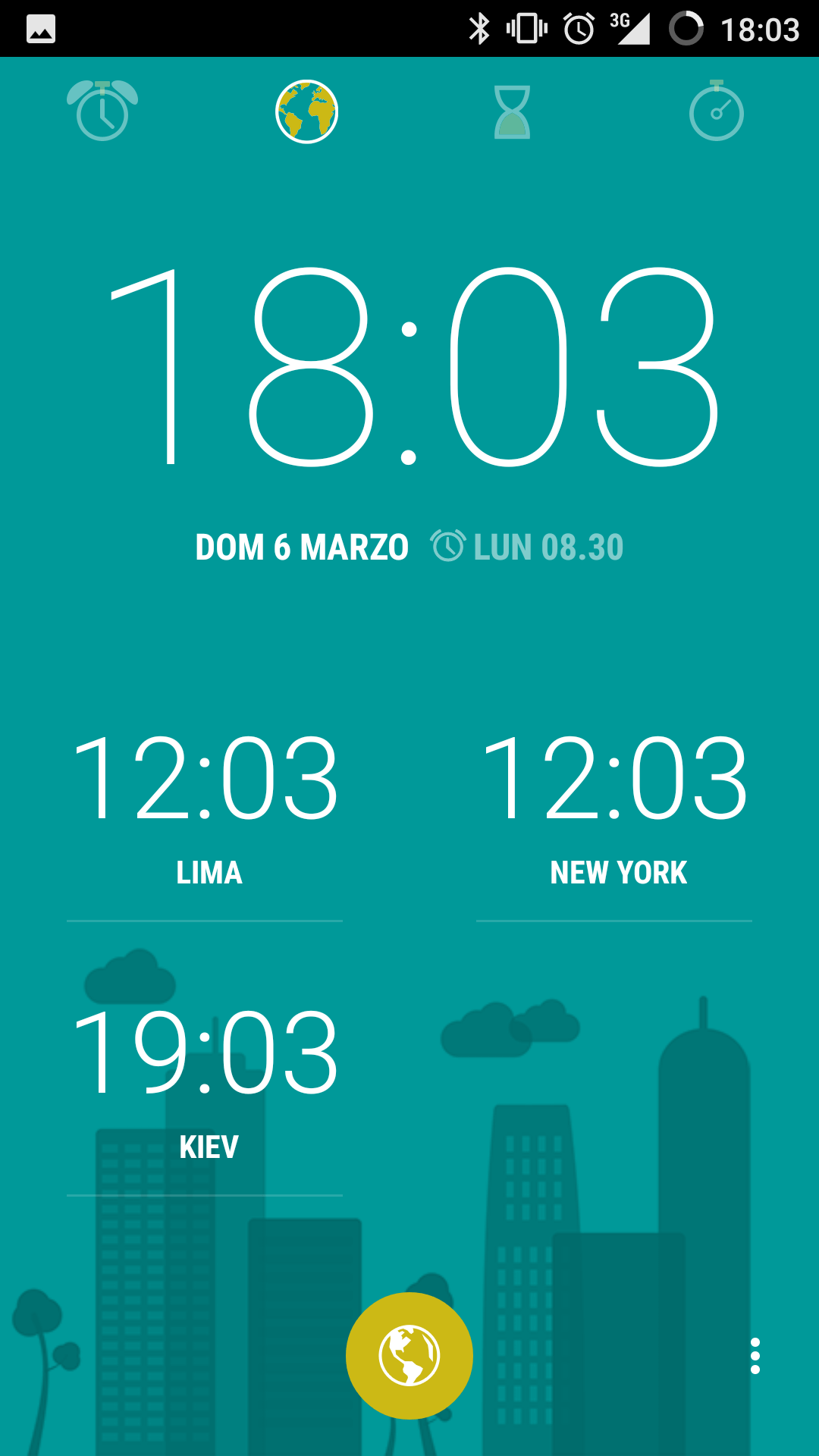Select the World Clock globe icon
The image size is (819, 1456).
306,111
